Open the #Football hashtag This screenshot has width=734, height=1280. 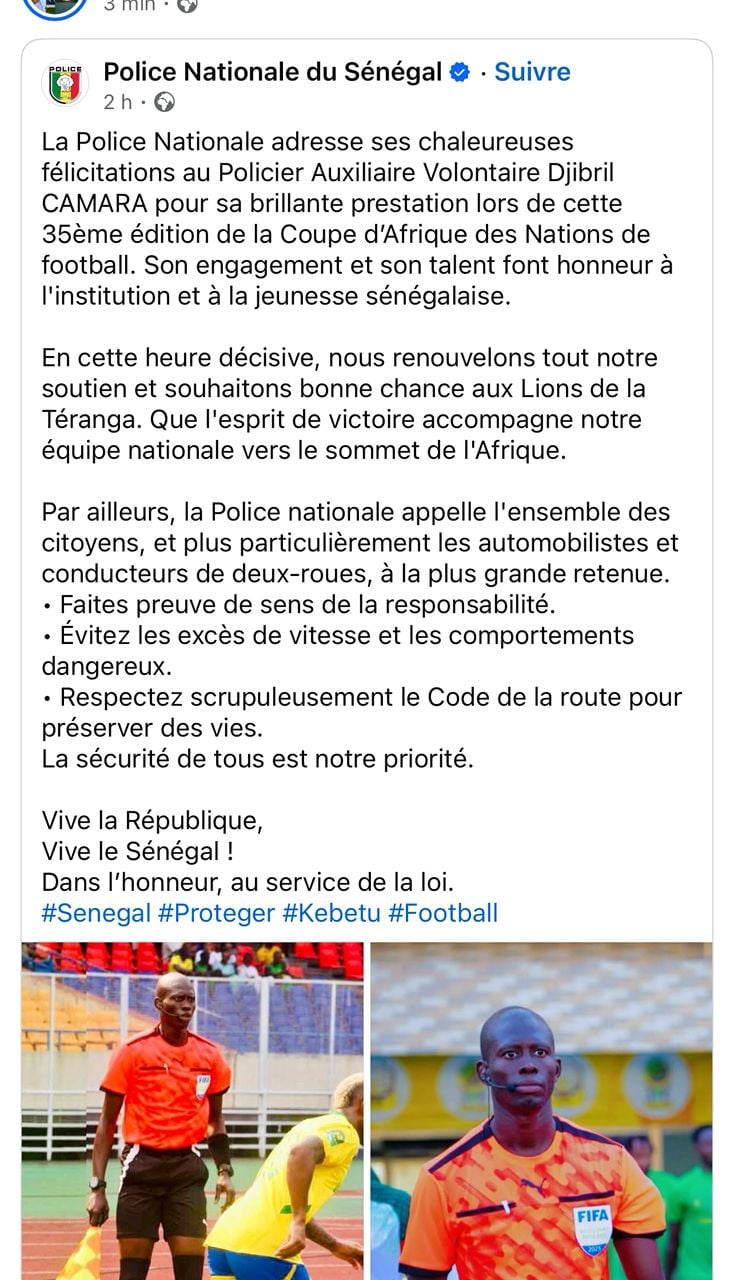(x=442, y=912)
